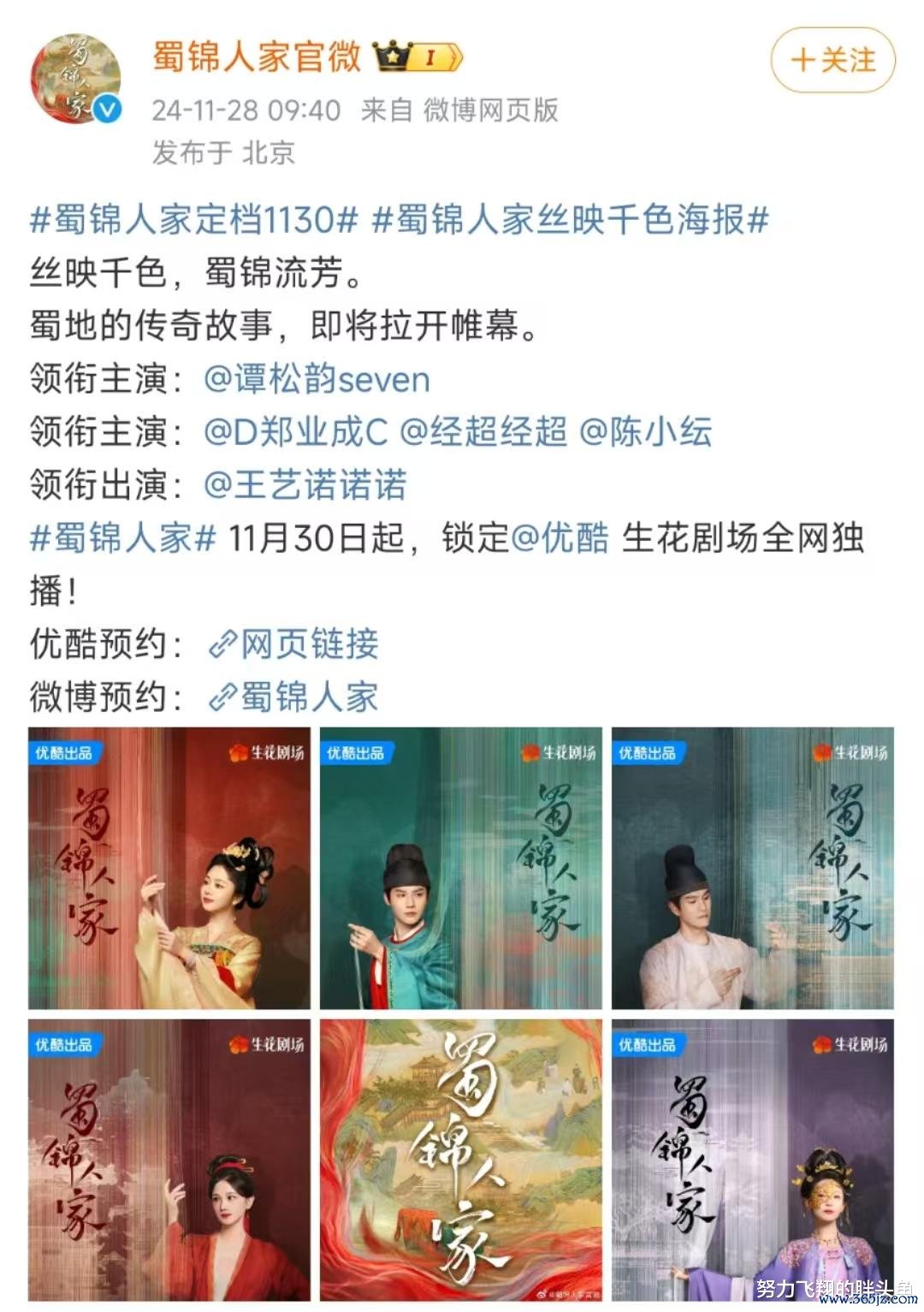Open the 网页链接 Youku reservation link
924x1312 pixels.
click(x=293, y=644)
